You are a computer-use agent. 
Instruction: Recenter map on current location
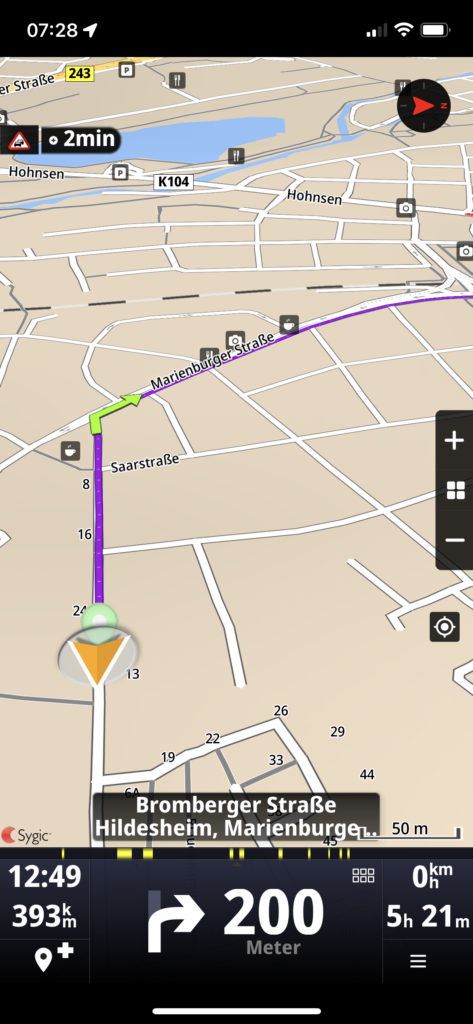pos(444,628)
